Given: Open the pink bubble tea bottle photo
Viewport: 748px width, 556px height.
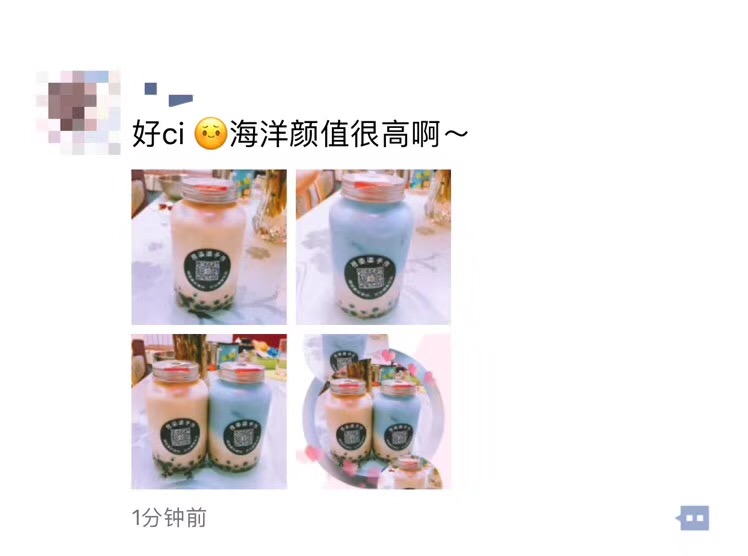Looking at the screenshot, I should pyautogui.click(x=209, y=247).
